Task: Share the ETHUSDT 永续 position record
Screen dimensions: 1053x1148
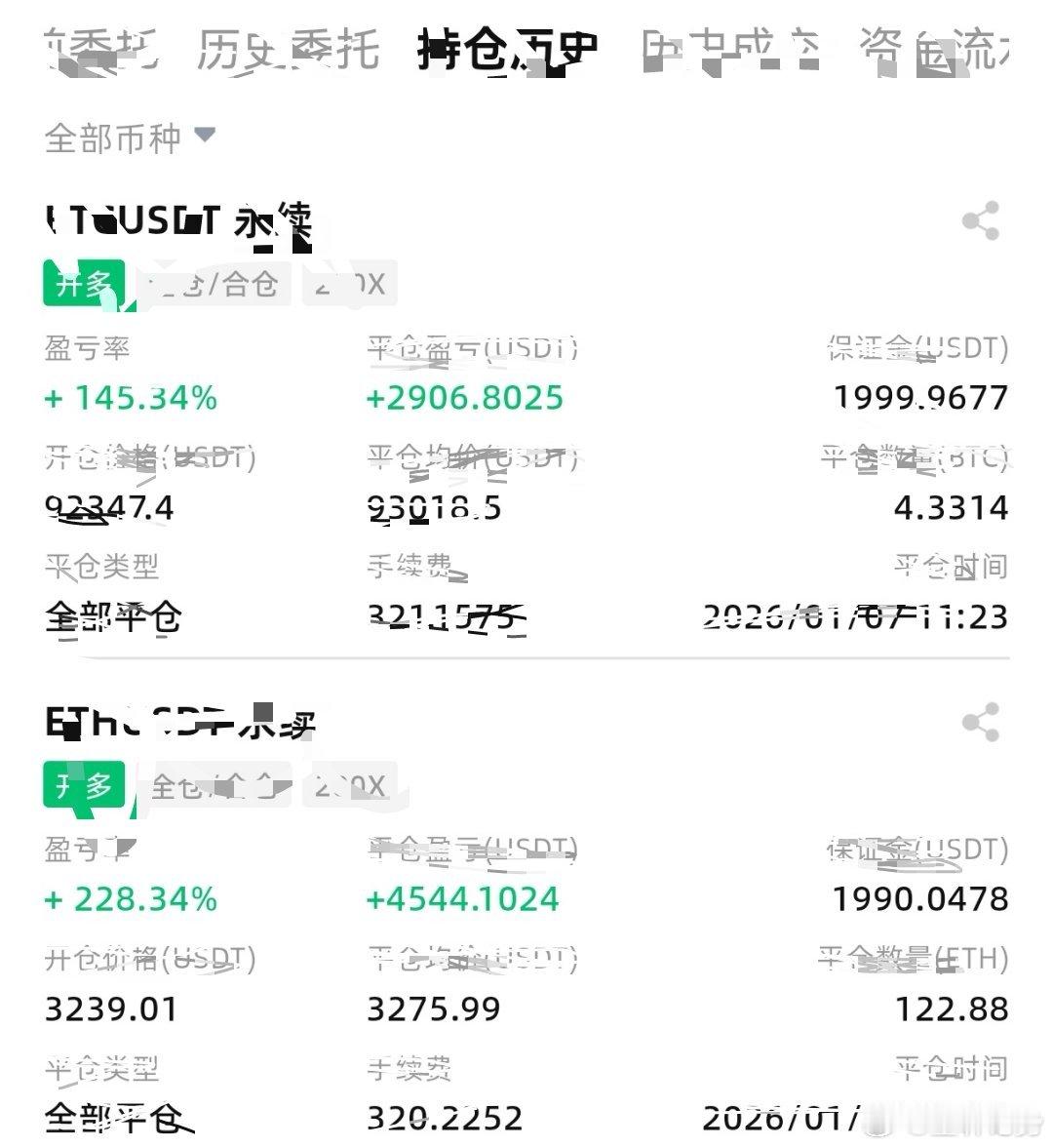Action: tap(983, 724)
